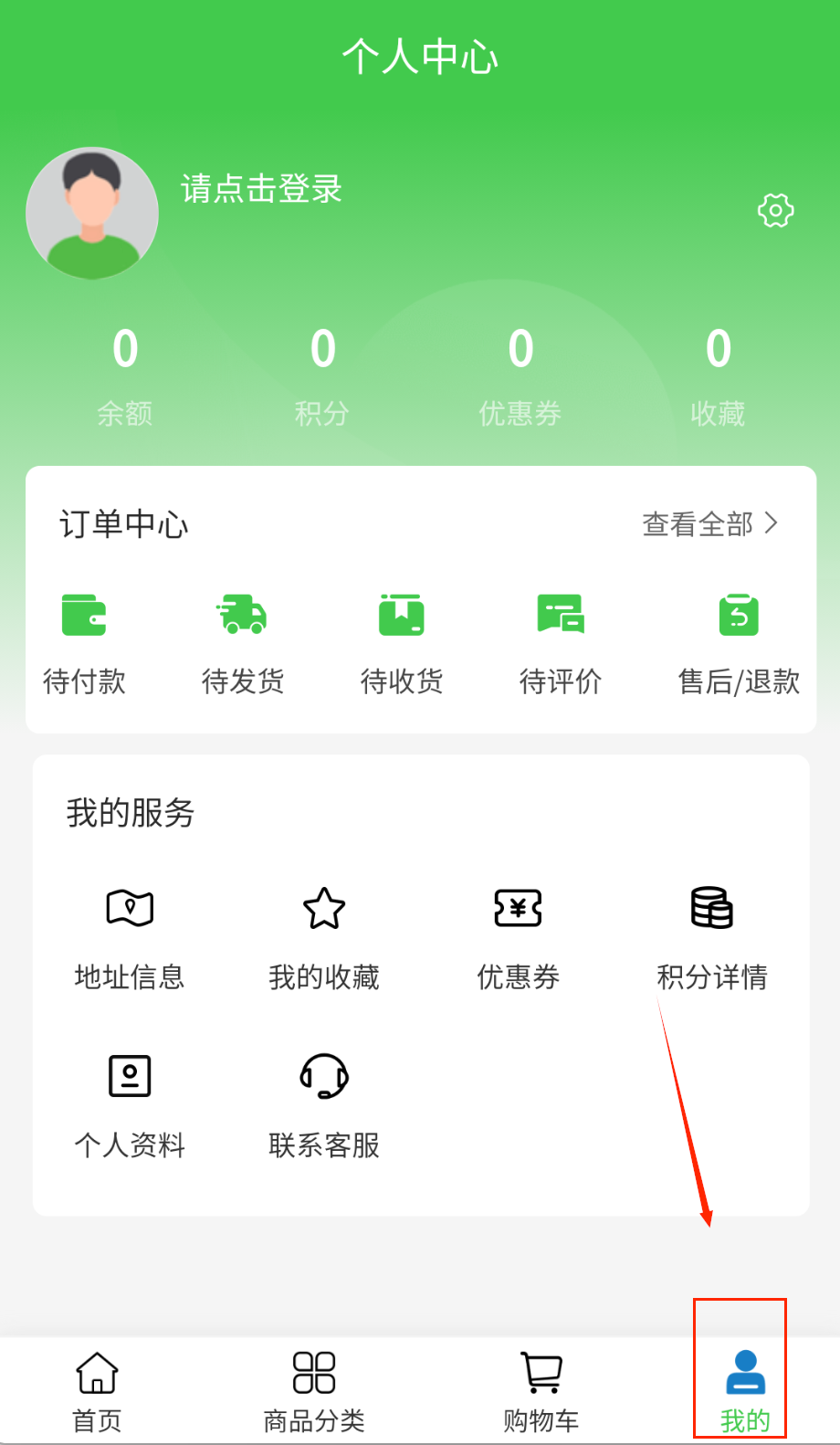Open the settings gear icon
This screenshot has width=840, height=1445.
pos(775,211)
